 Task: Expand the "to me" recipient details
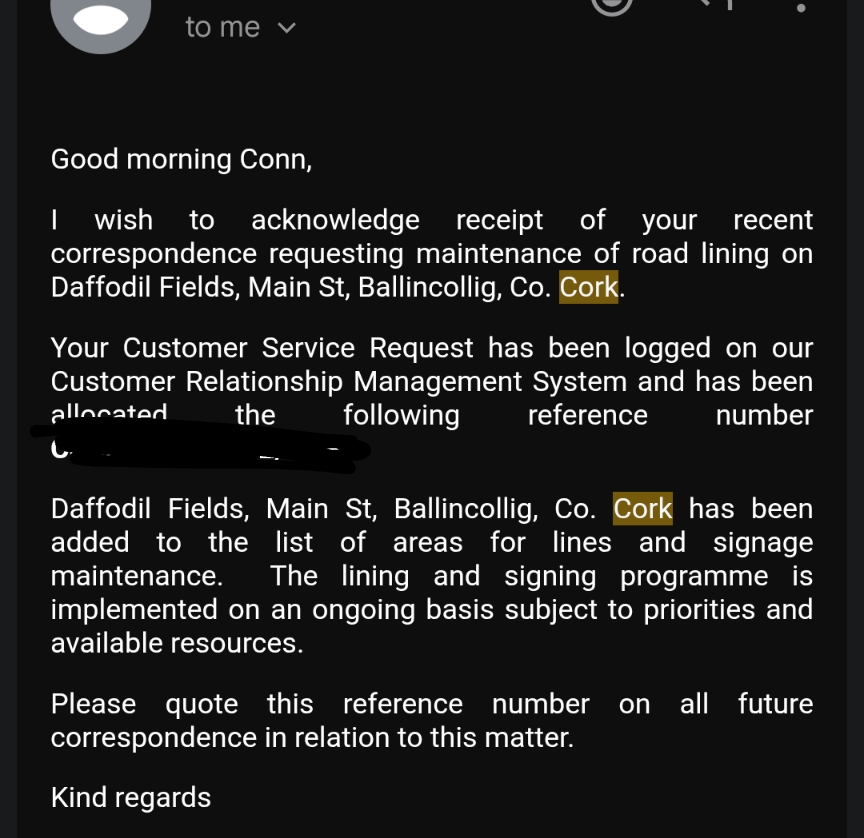[x=286, y=28]
